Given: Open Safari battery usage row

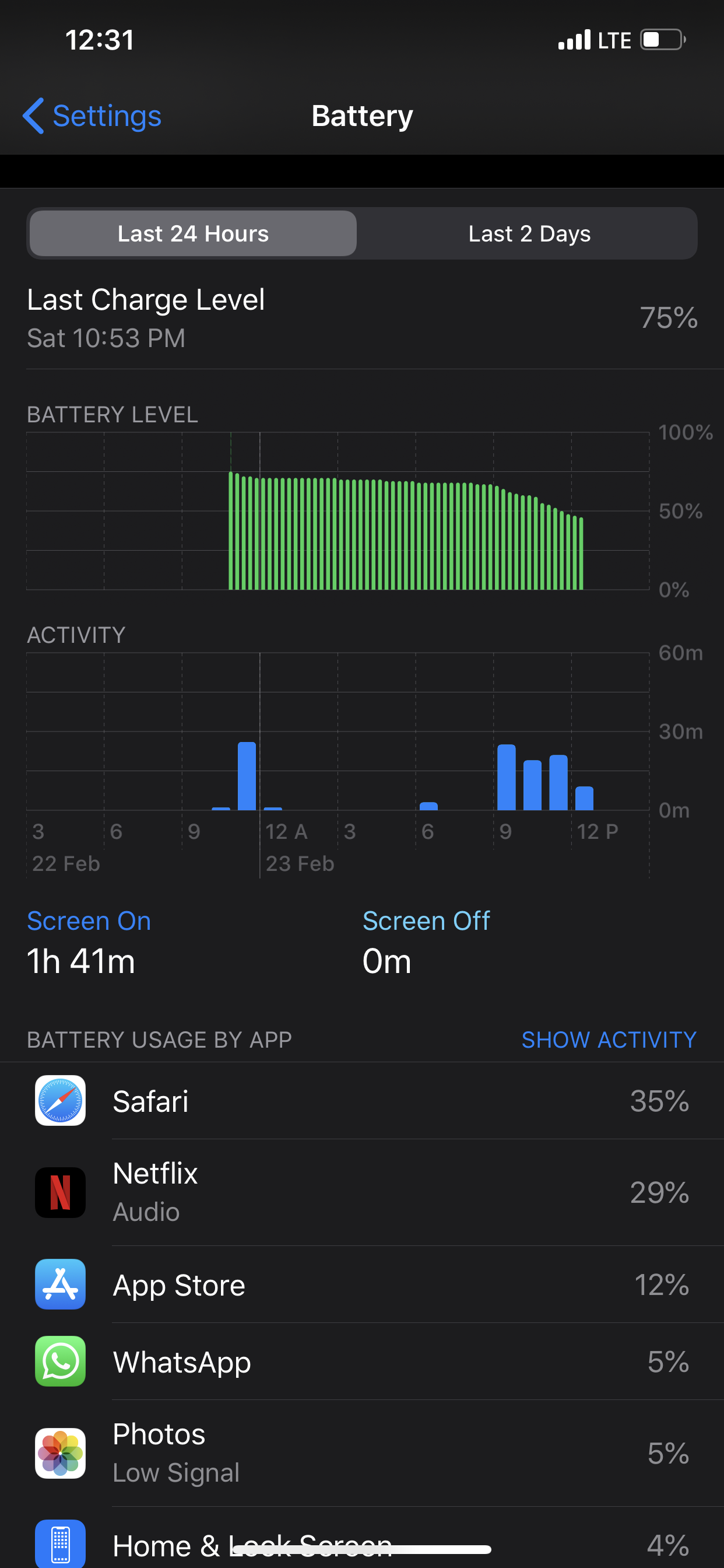Looking at the screenshot, I should pos(361,1101).
